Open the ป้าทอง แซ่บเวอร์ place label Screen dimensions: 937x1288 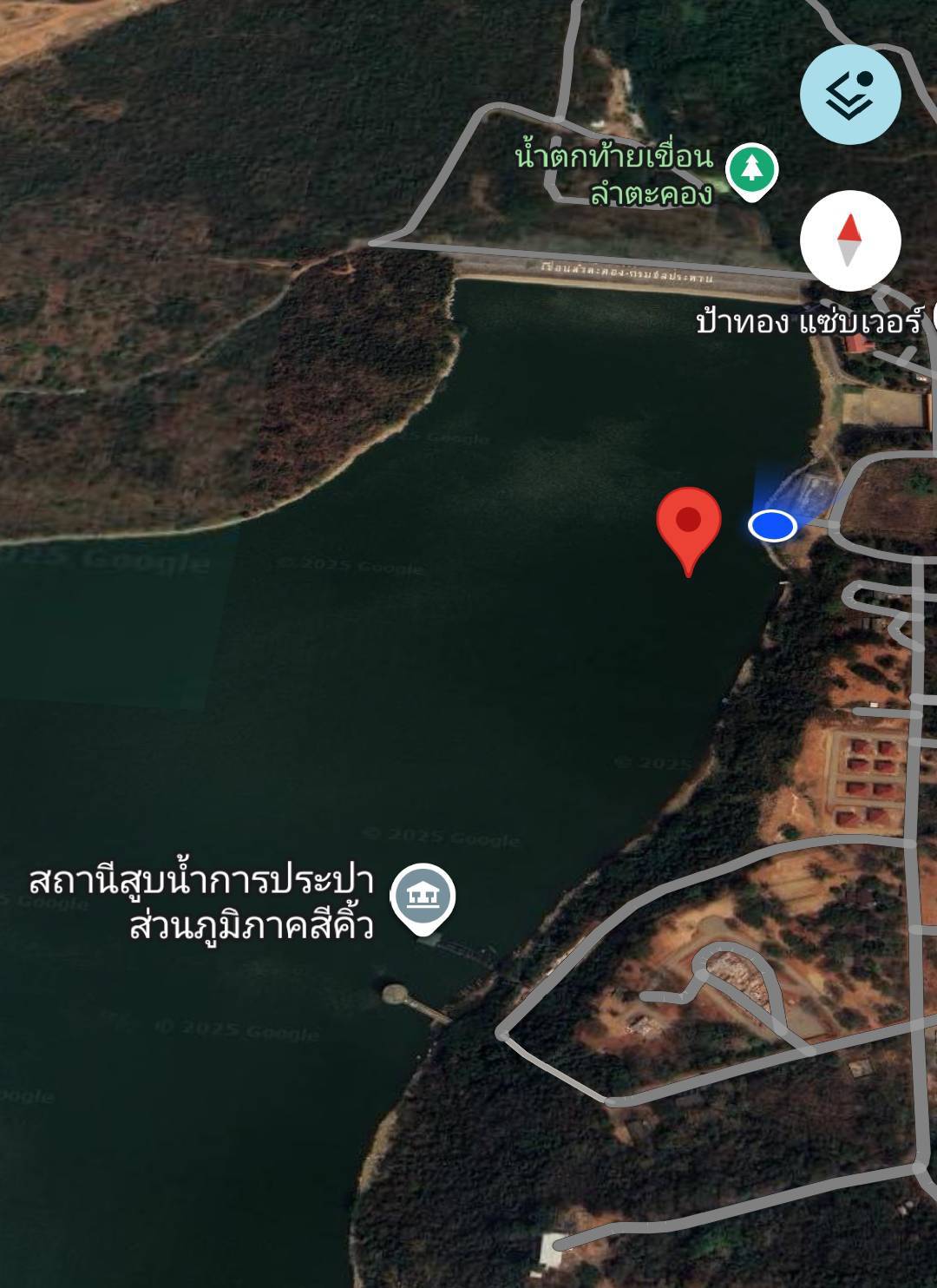809,323
